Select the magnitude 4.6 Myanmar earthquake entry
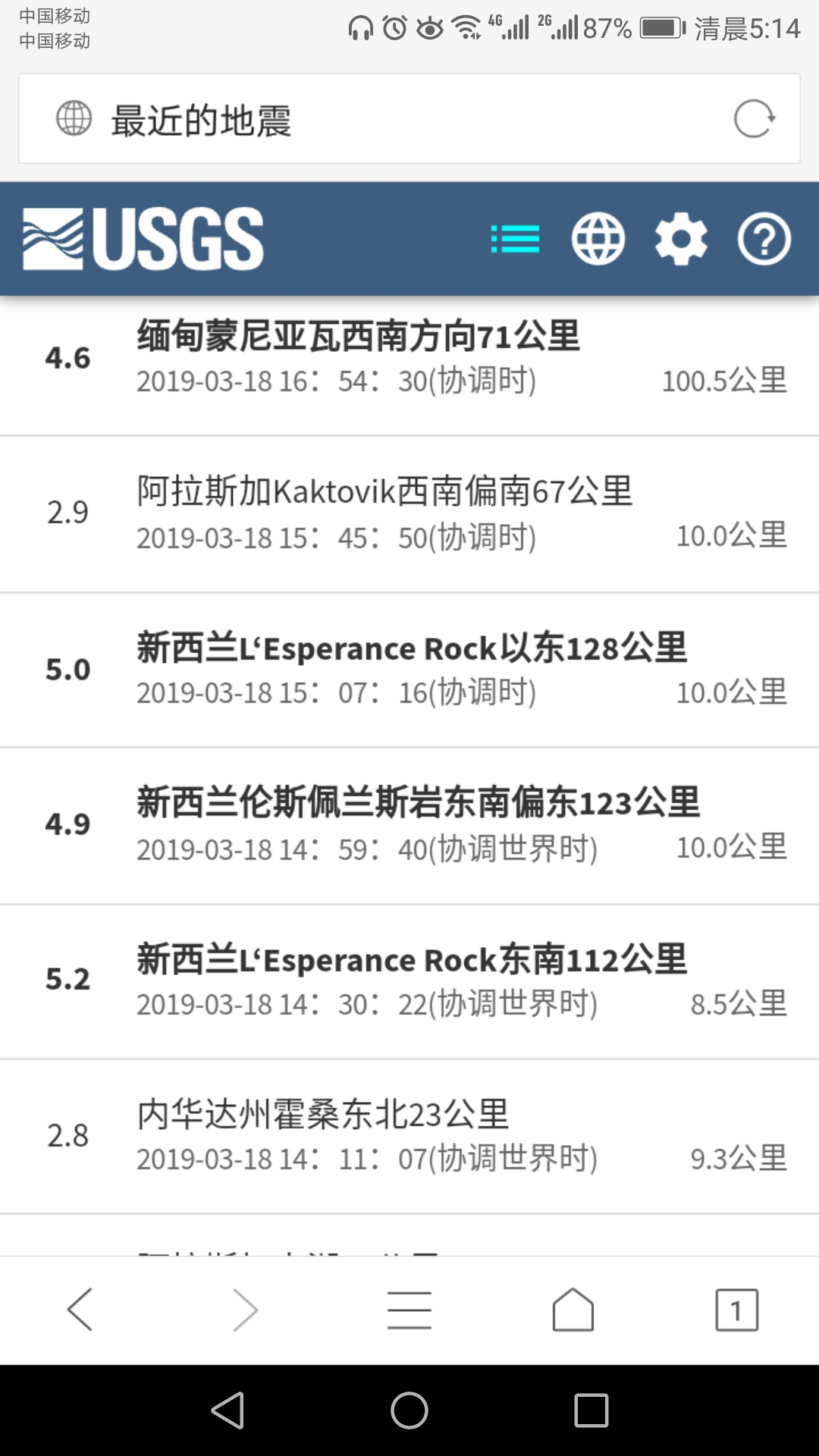 409,356
